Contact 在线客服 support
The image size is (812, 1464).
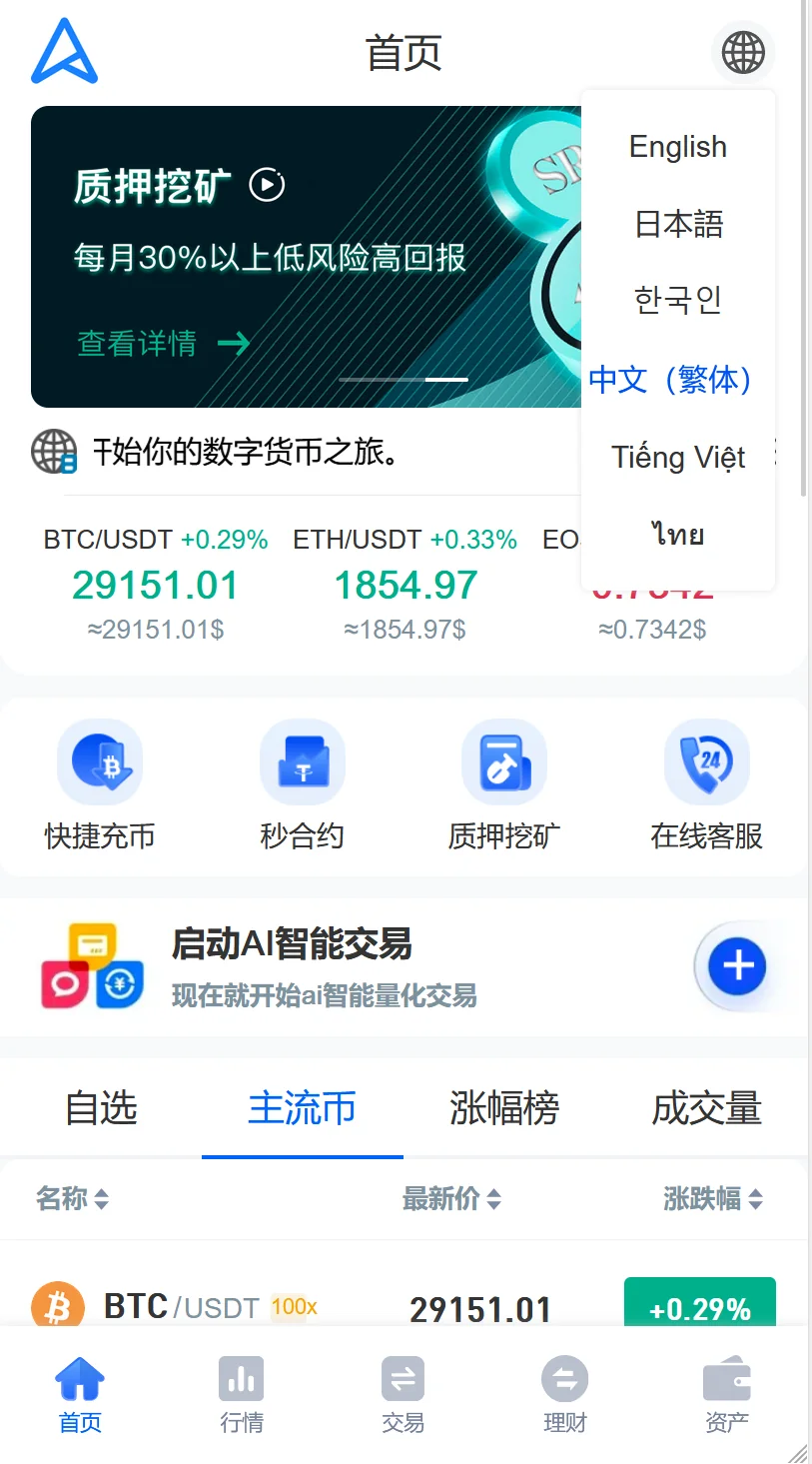click(706, 784)
